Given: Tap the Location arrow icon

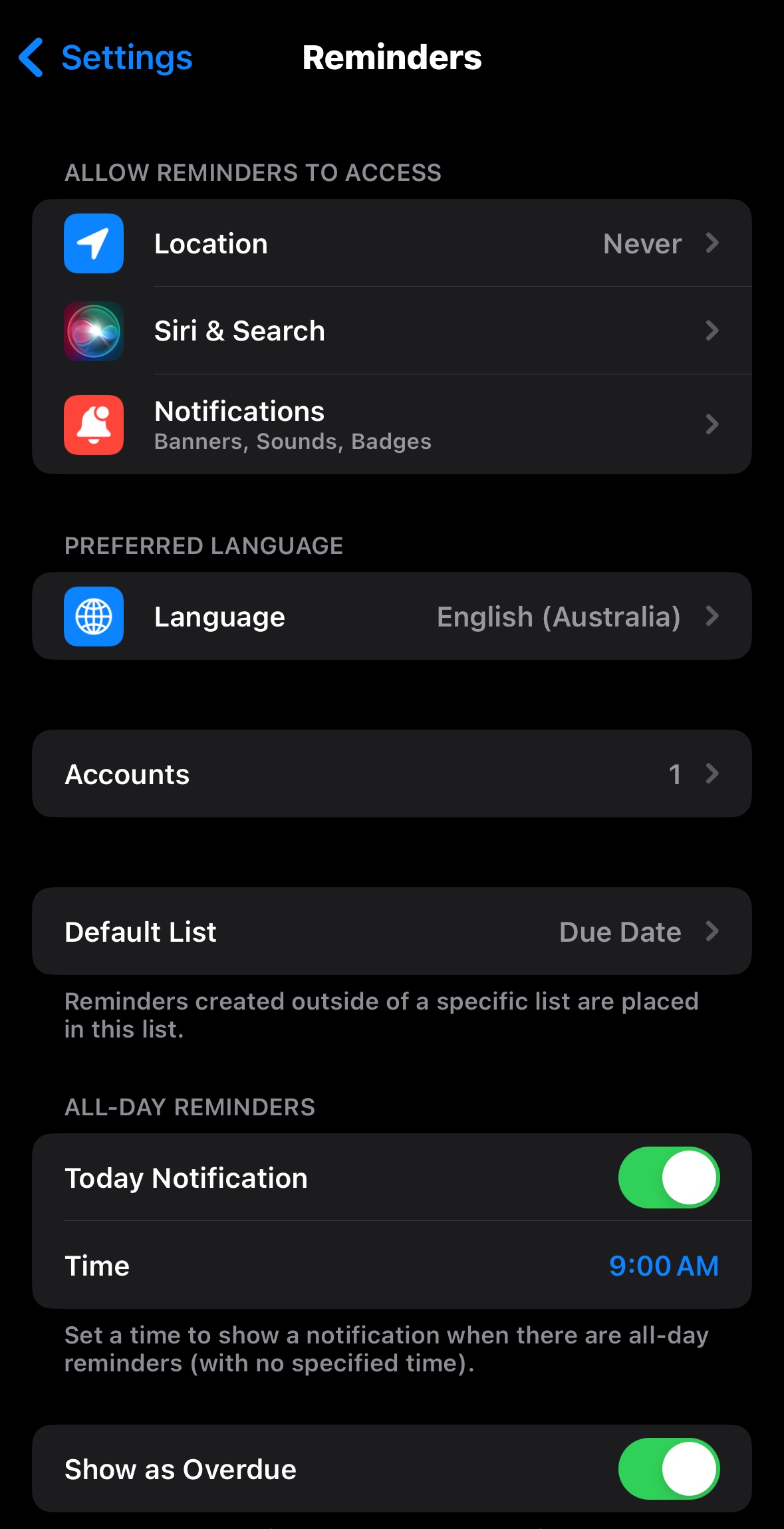Looking at the screenshot, I should 713,243.
